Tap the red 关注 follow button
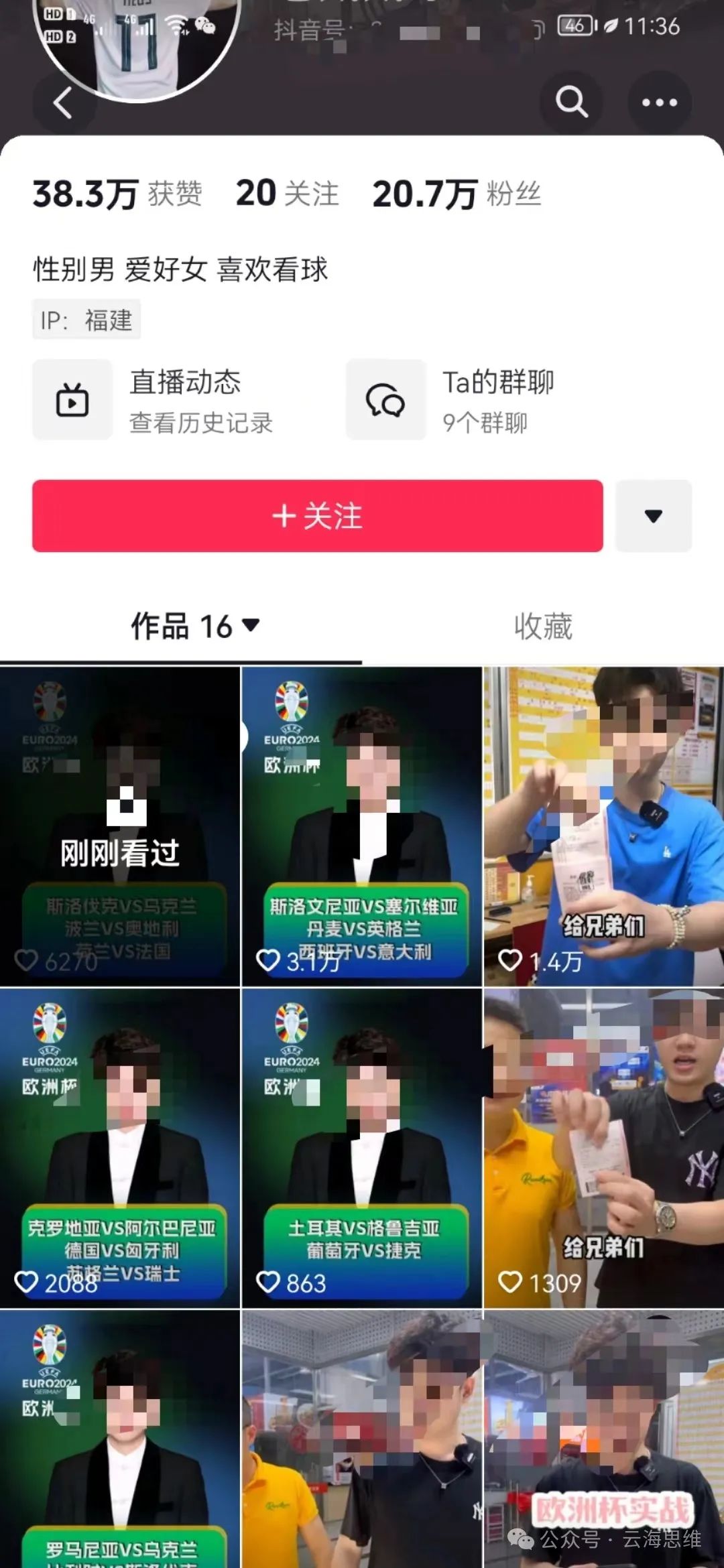 [x=318, y=516]
